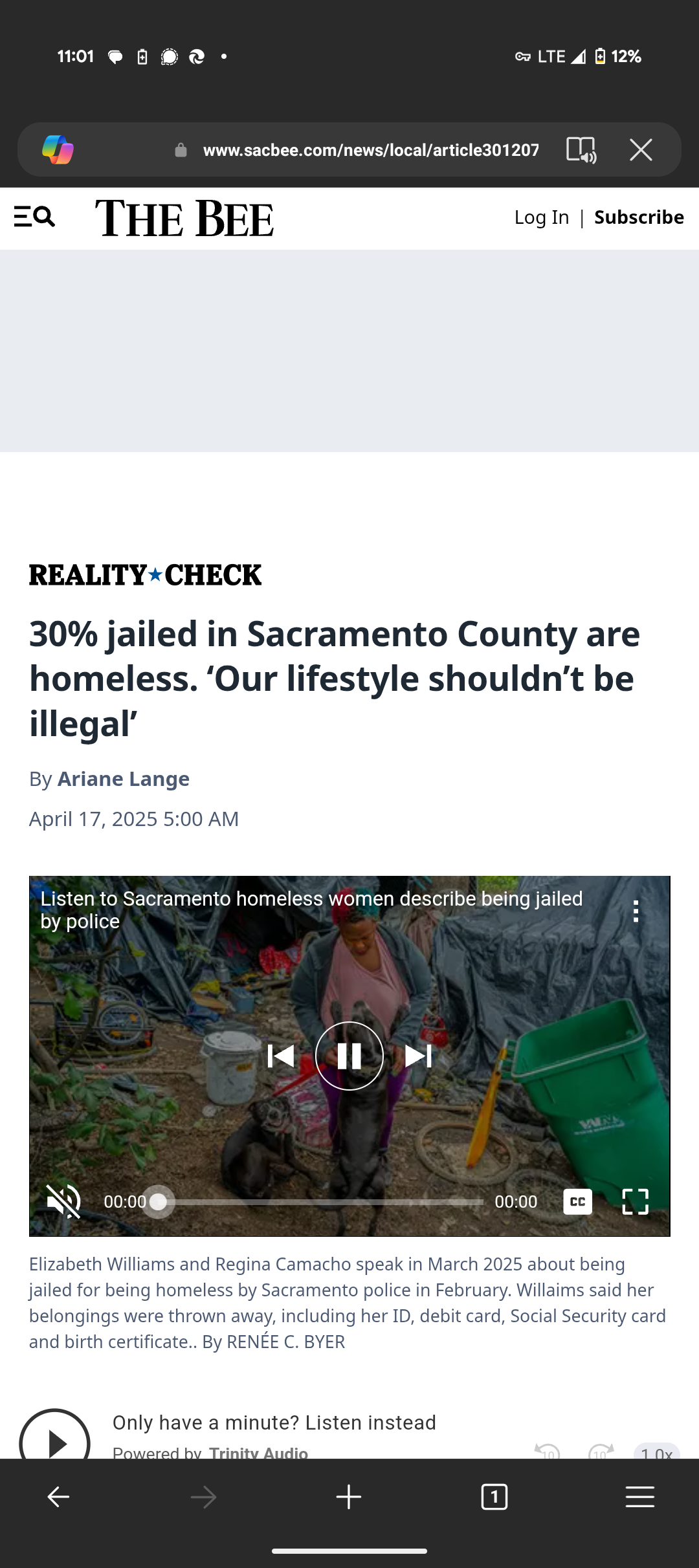The image size is (699, 1568).
Task: Skip to the next video
Action: tap(418, 1056)
